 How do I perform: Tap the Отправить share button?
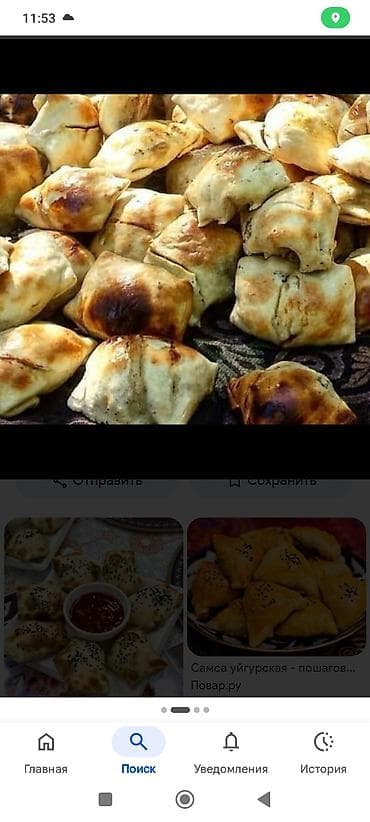click(97, 481)
